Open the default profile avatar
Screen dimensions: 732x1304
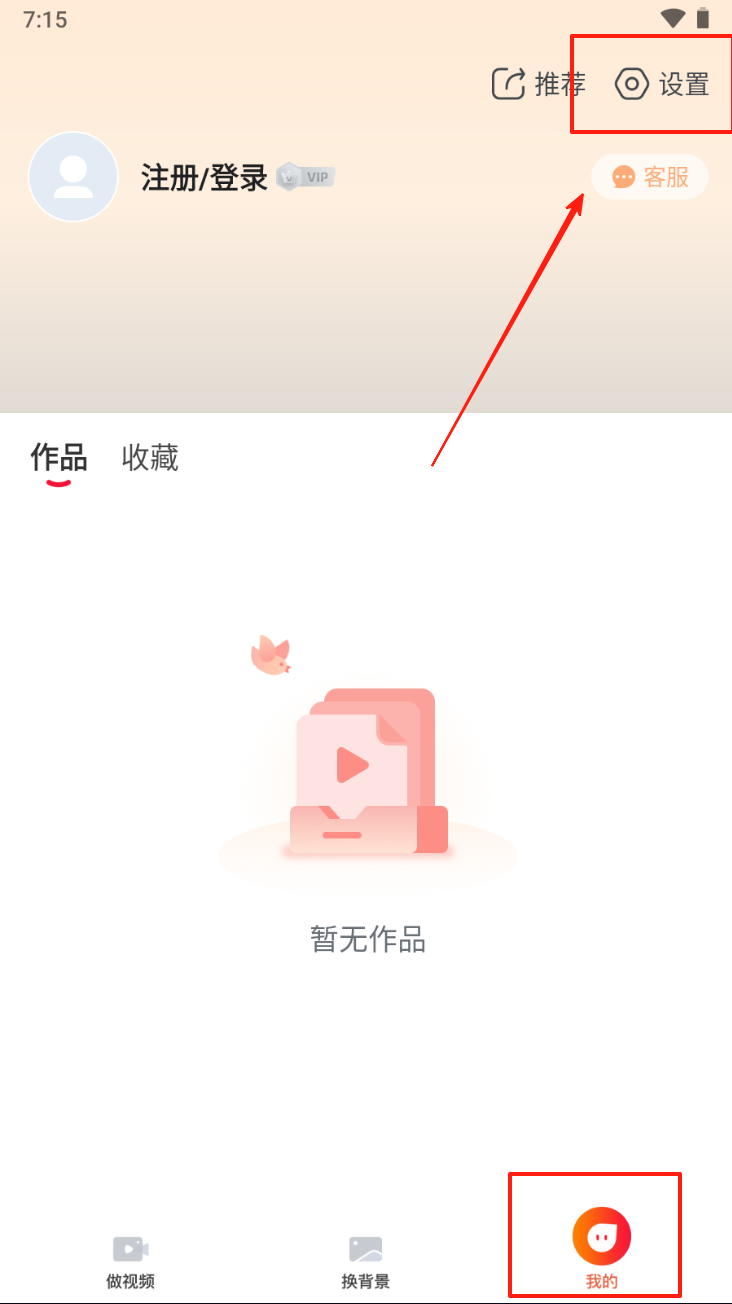[73, 177]
